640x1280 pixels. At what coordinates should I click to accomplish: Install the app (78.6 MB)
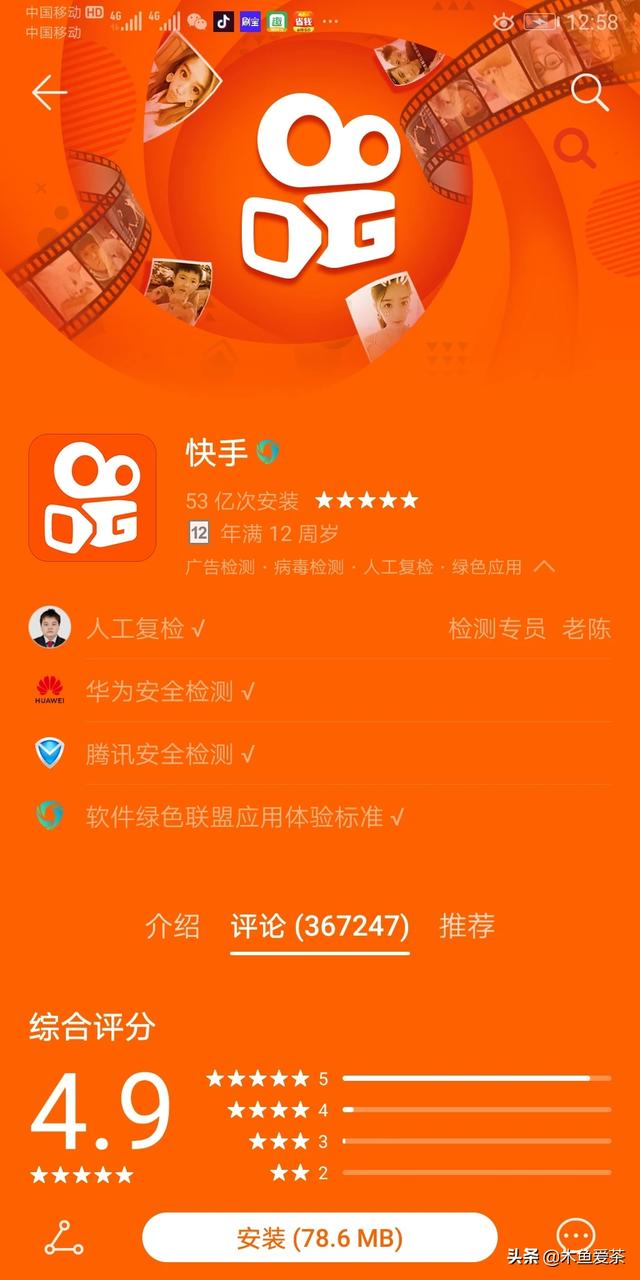(x=319, y=1238)
